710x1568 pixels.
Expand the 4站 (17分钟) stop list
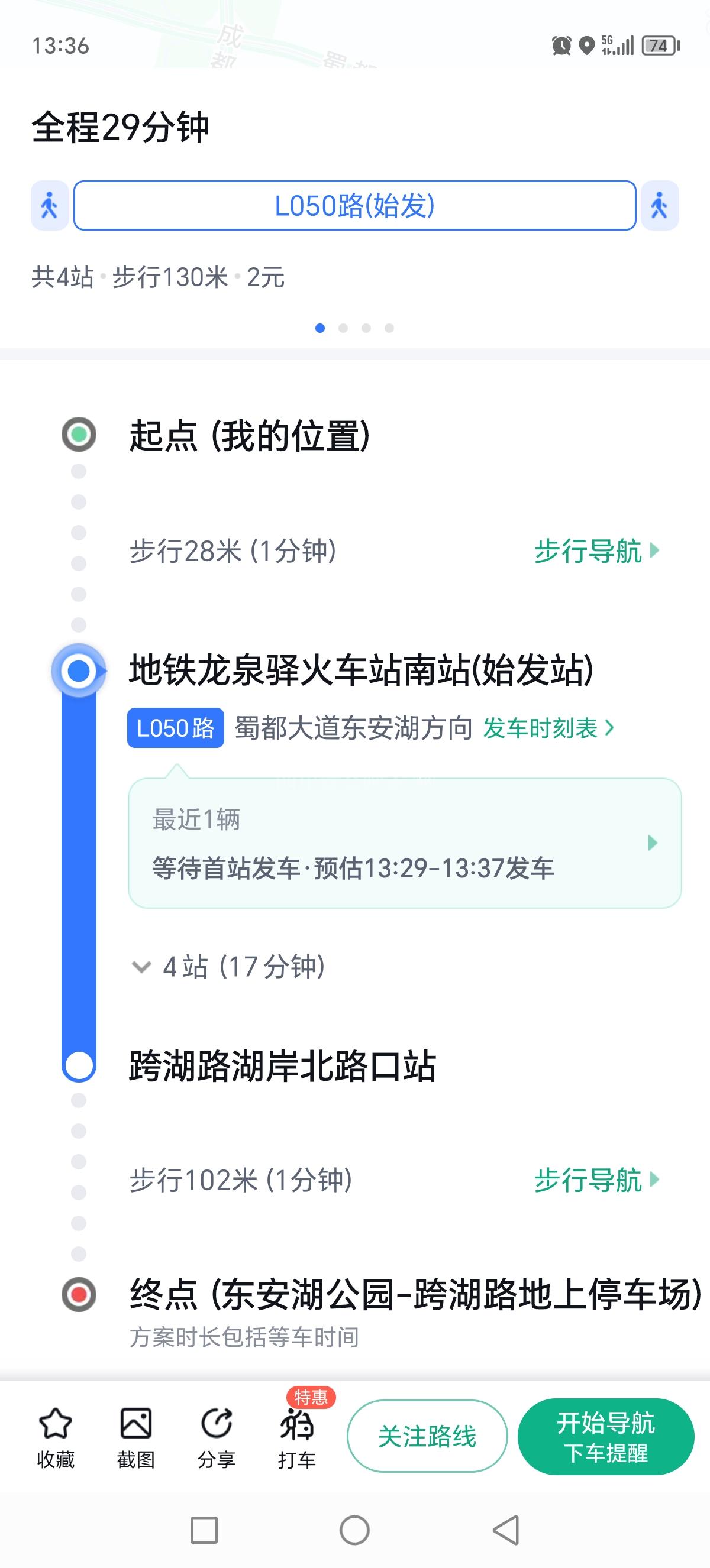click(229, 967)
